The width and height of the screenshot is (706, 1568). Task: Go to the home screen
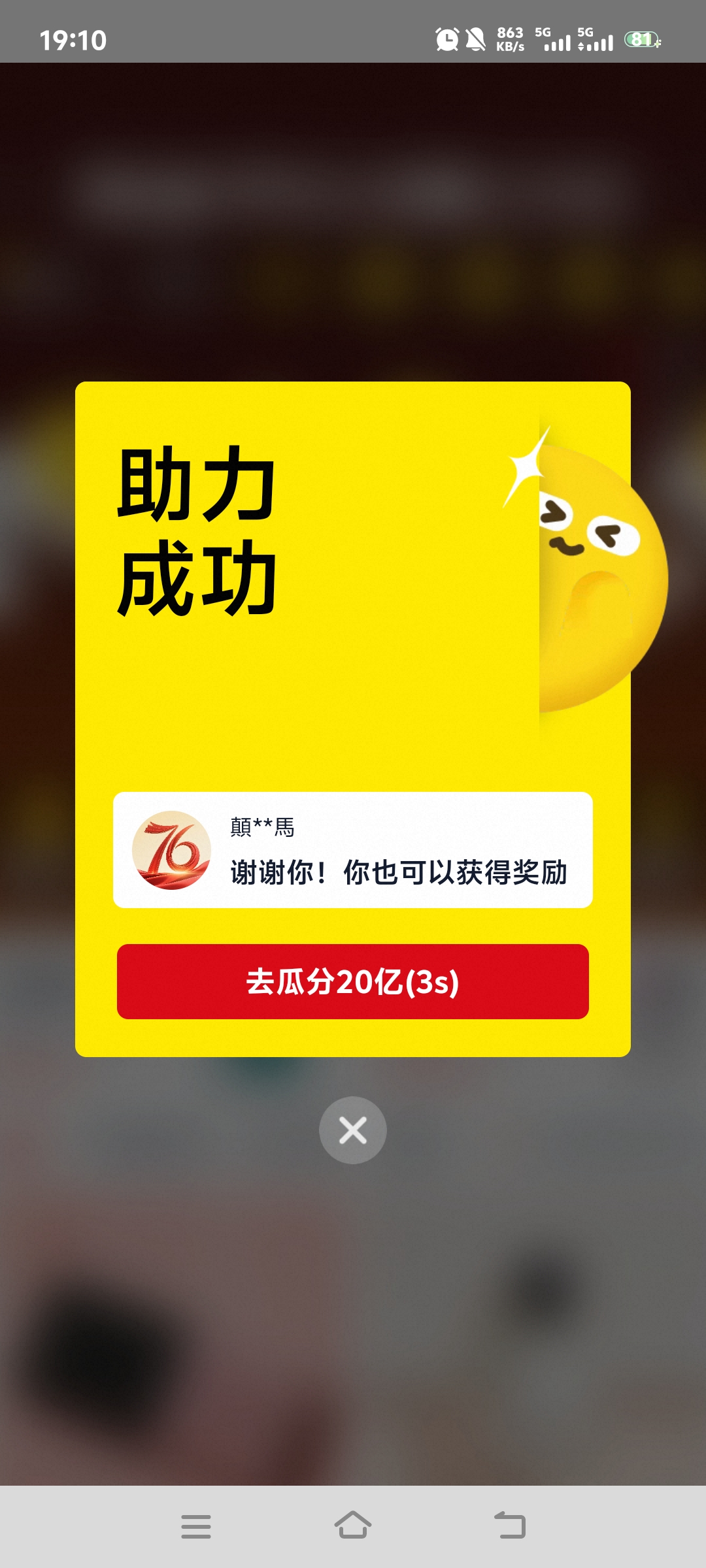coord(353,1526)
